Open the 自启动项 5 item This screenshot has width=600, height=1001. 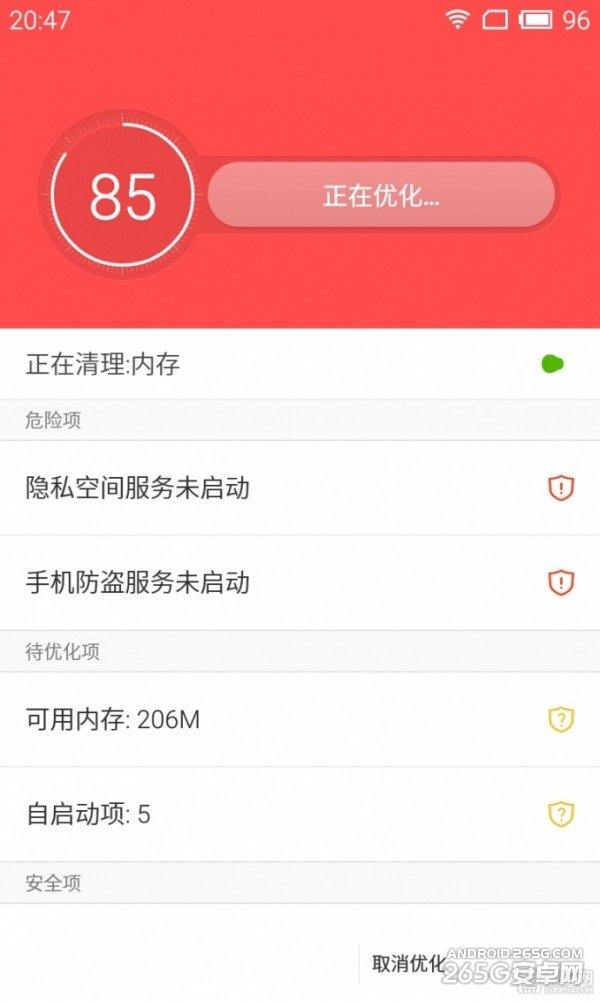[x=298, y=814]
